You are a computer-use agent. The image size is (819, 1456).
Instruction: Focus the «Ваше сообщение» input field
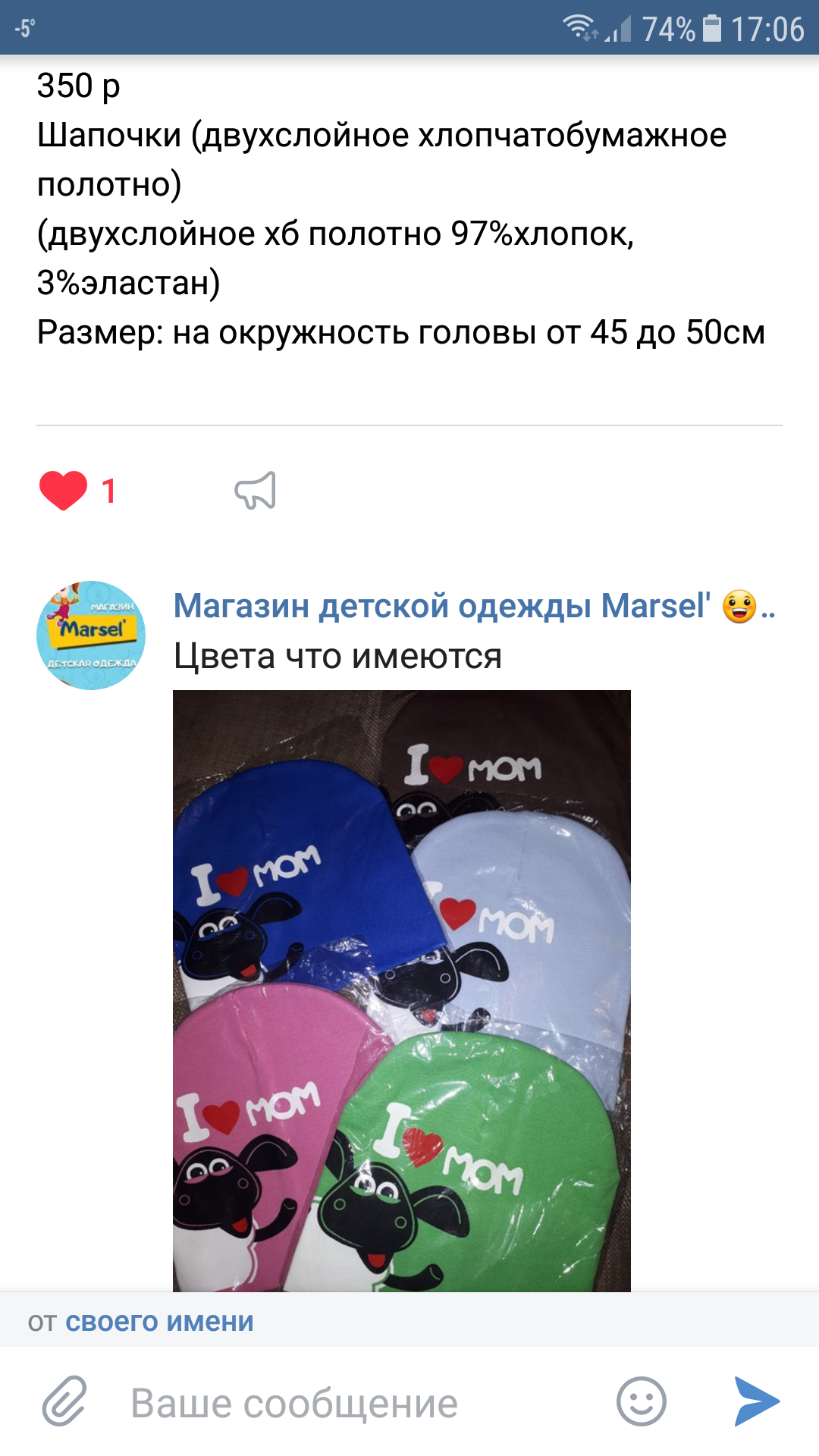[x=356, y=1403]
